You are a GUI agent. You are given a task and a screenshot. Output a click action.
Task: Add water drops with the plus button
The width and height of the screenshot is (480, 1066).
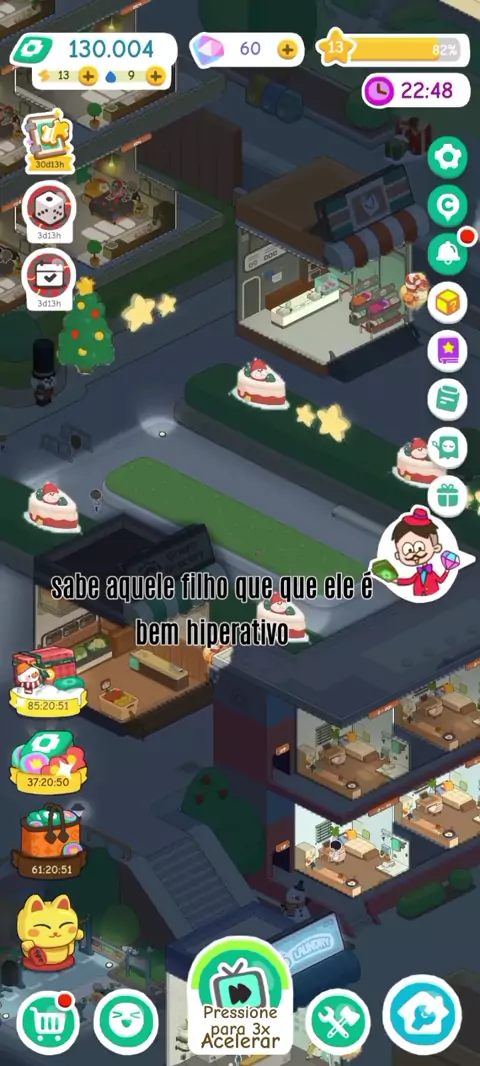tap(156, 75)
